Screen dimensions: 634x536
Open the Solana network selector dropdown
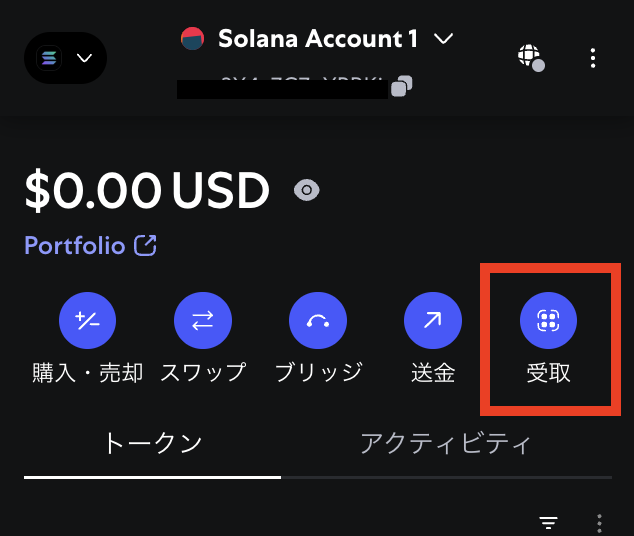coord(65,58)
